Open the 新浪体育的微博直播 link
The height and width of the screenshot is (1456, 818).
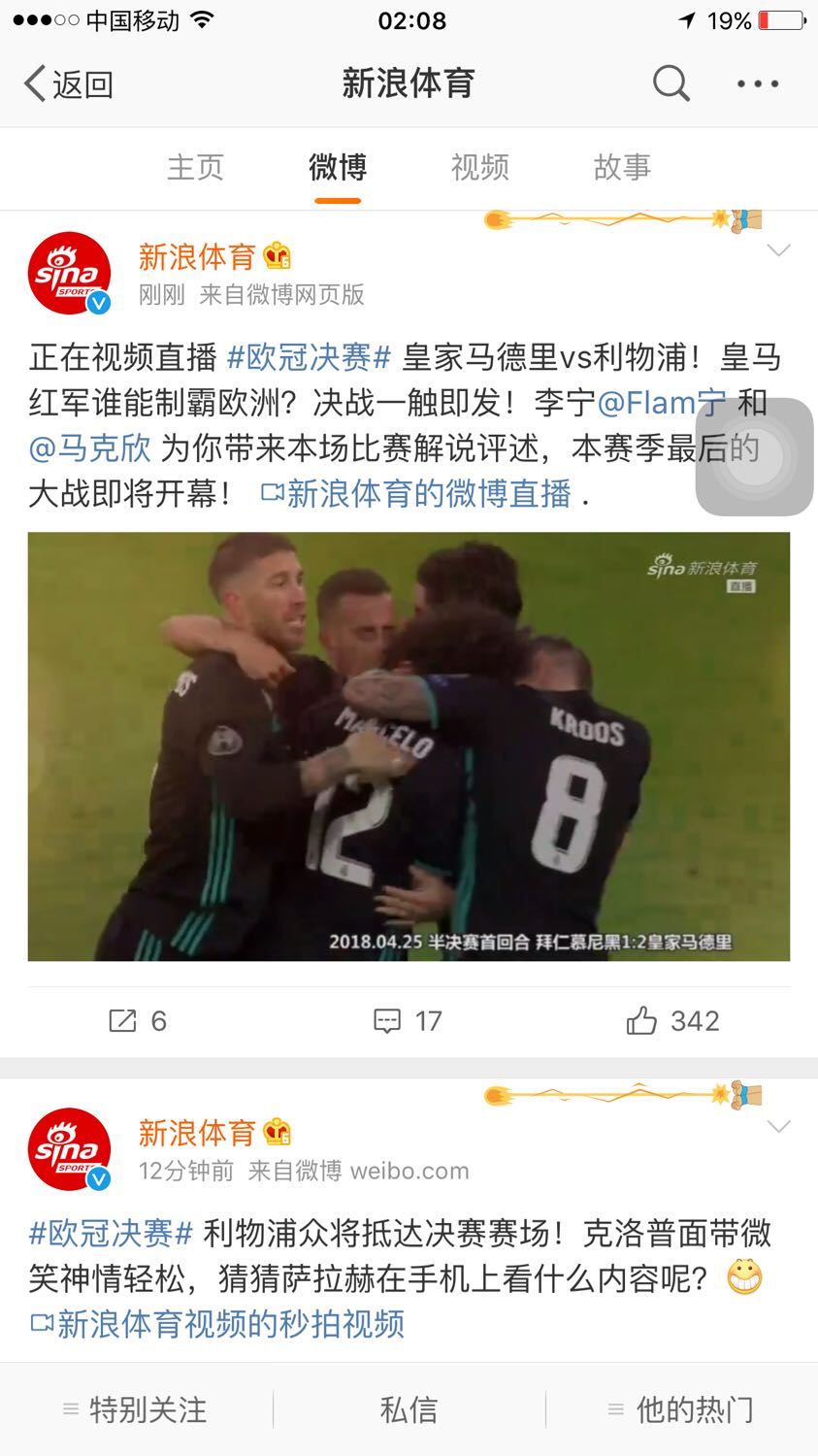coord(416,493)
